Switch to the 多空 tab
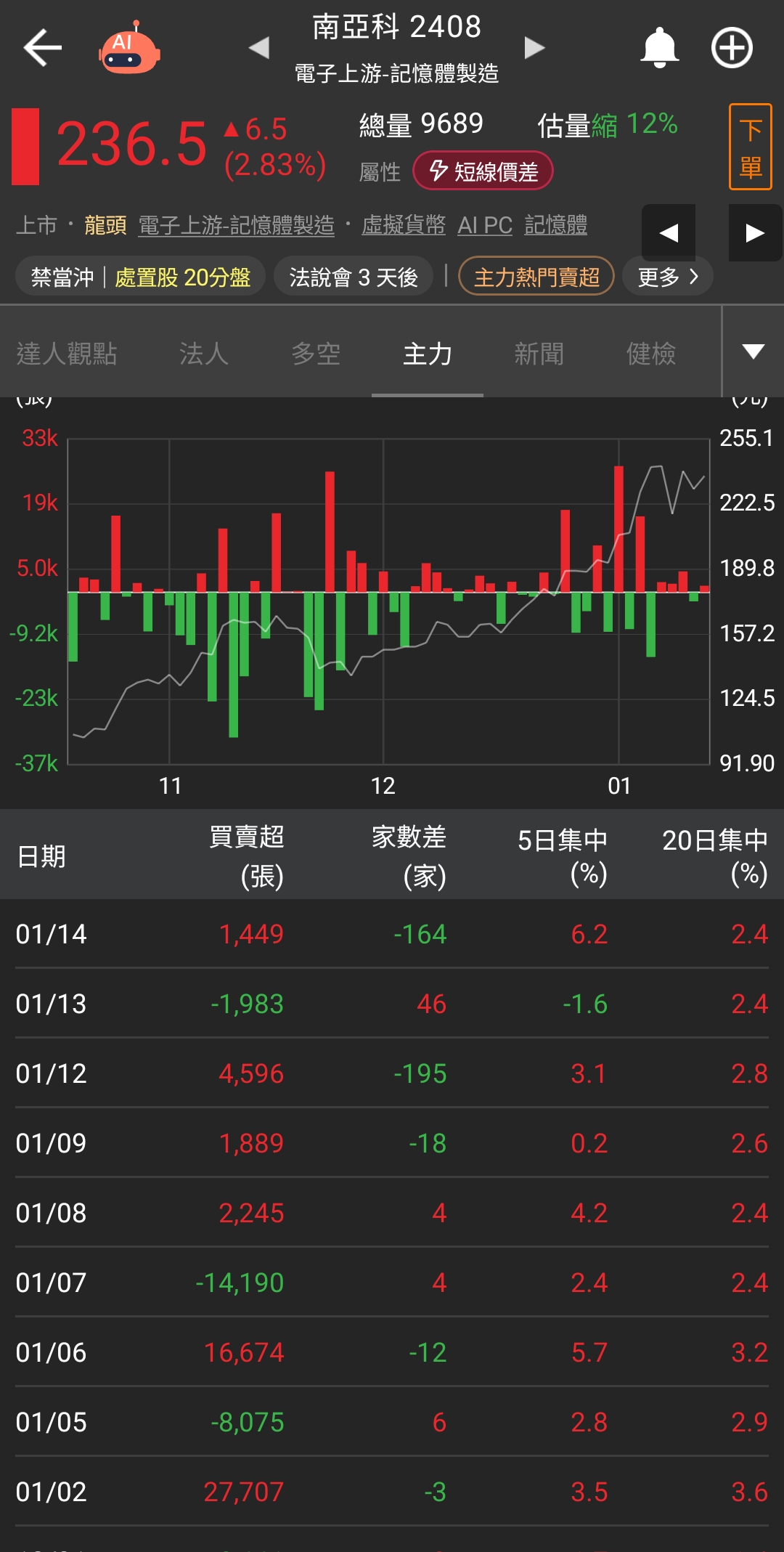This screenshot has height=1552, width=784. coord(316,354)
